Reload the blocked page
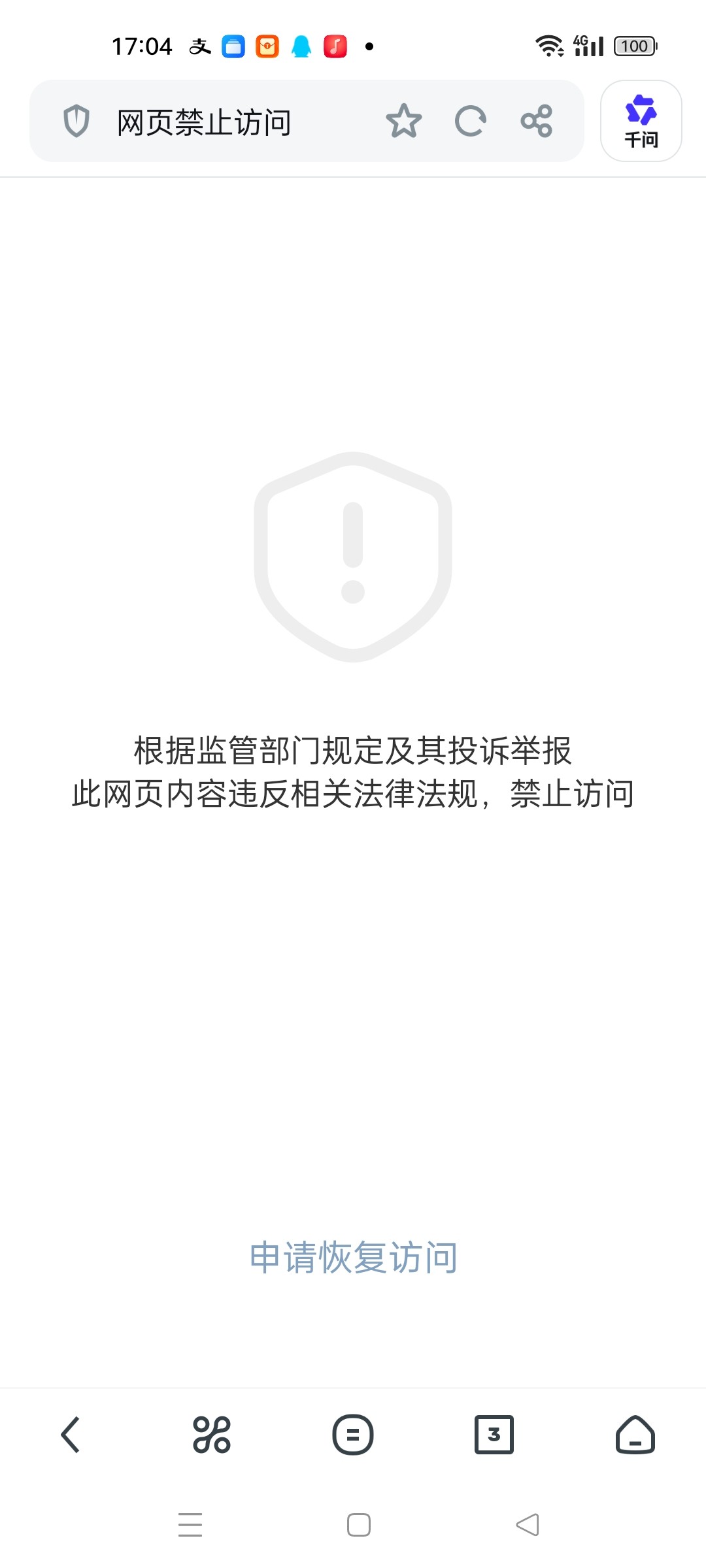Image resolution: width=706 pixels, height=1568 pixels. click(x=470, y=121)
